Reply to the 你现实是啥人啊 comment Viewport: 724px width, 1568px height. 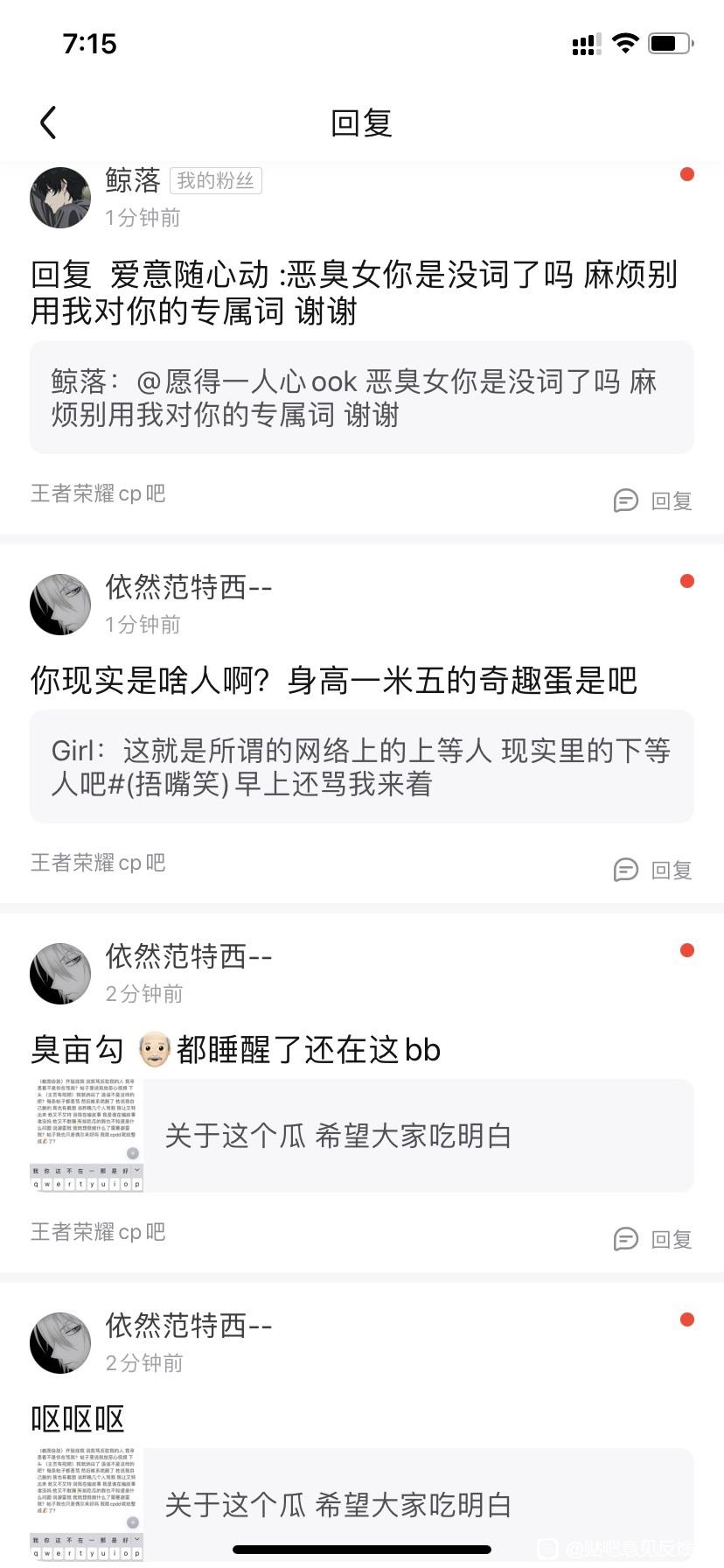pos(653,870)
